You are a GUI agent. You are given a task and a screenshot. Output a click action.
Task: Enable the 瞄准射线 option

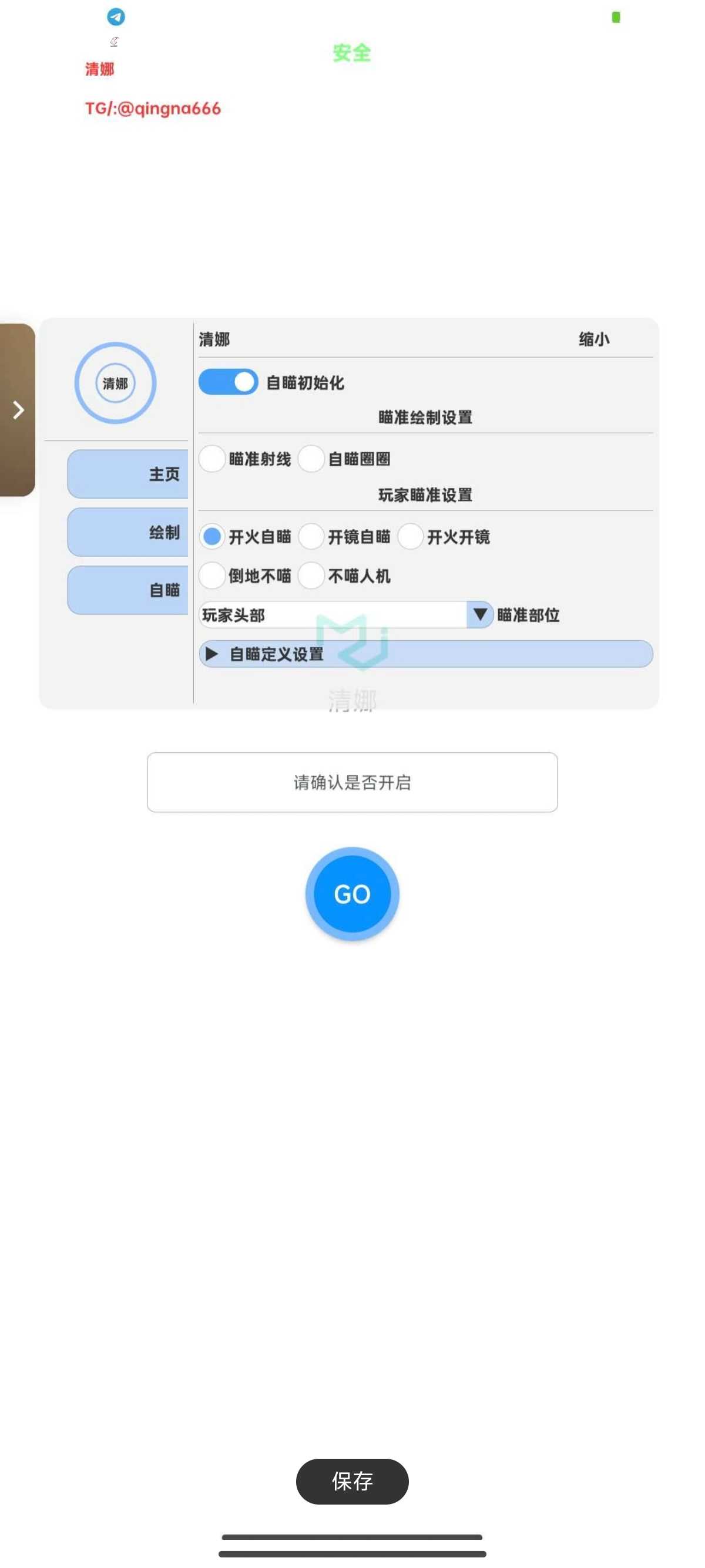pos(213,458)
